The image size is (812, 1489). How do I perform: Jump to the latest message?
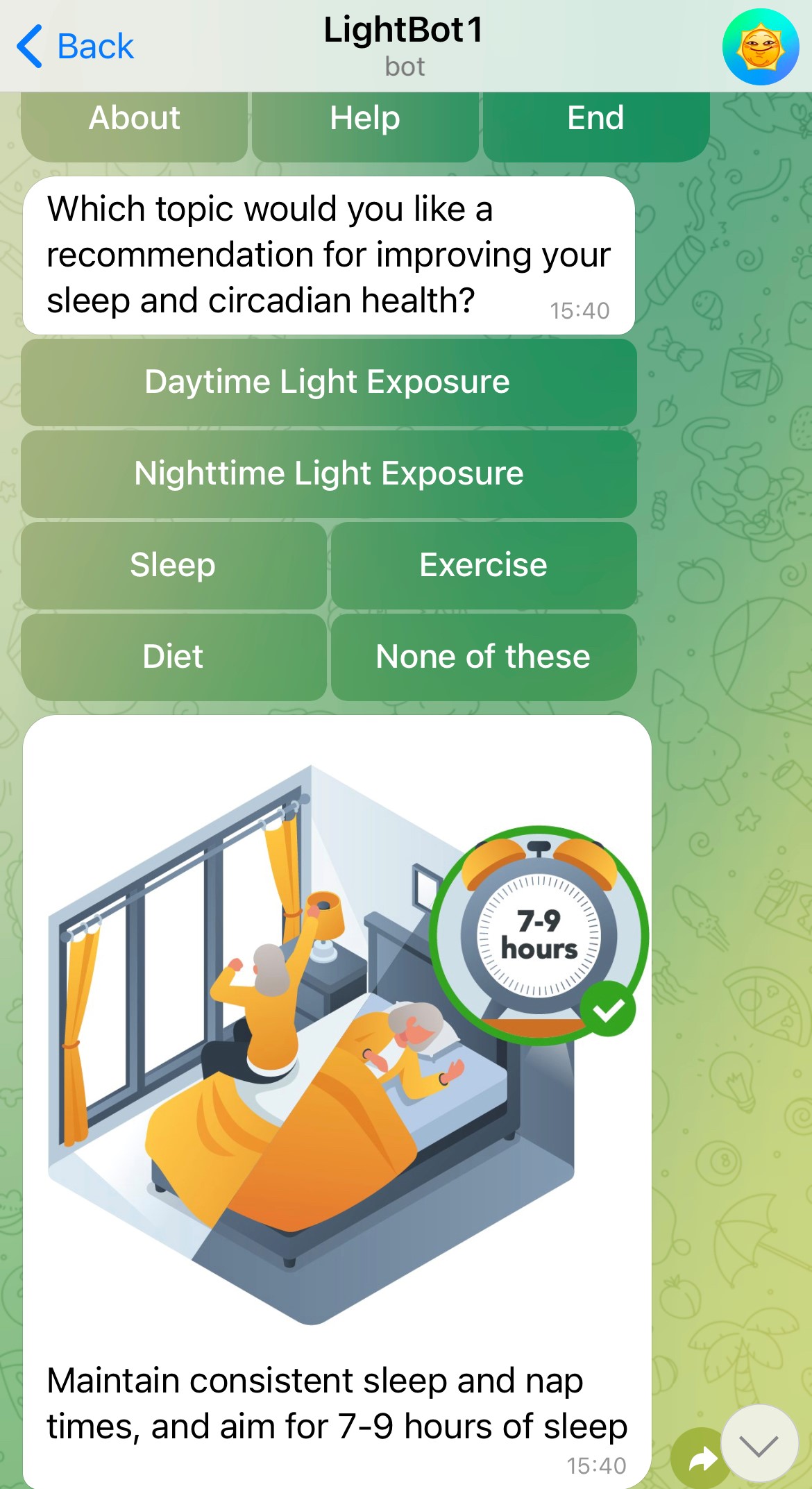coord(759,1443)
